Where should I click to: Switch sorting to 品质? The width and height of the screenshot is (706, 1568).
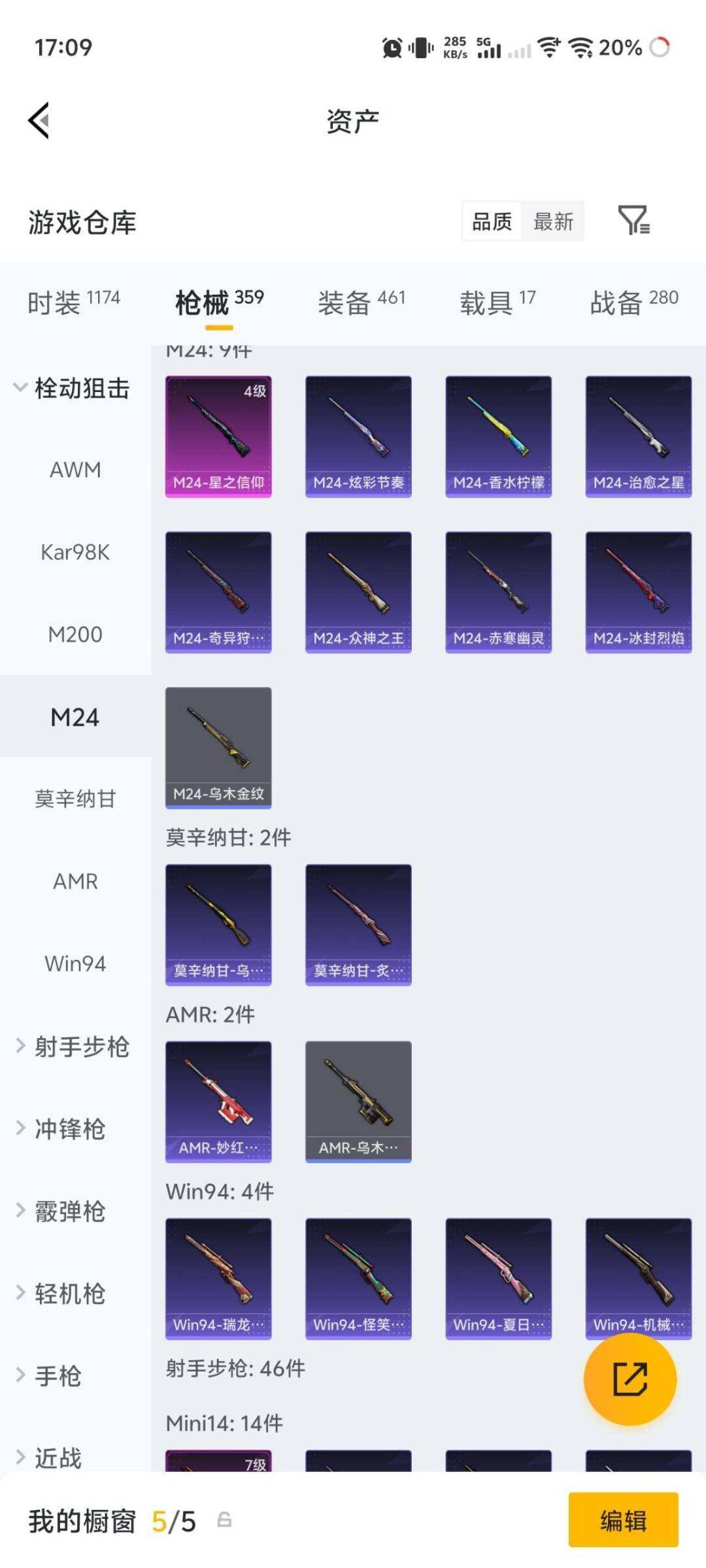(491, 221)
